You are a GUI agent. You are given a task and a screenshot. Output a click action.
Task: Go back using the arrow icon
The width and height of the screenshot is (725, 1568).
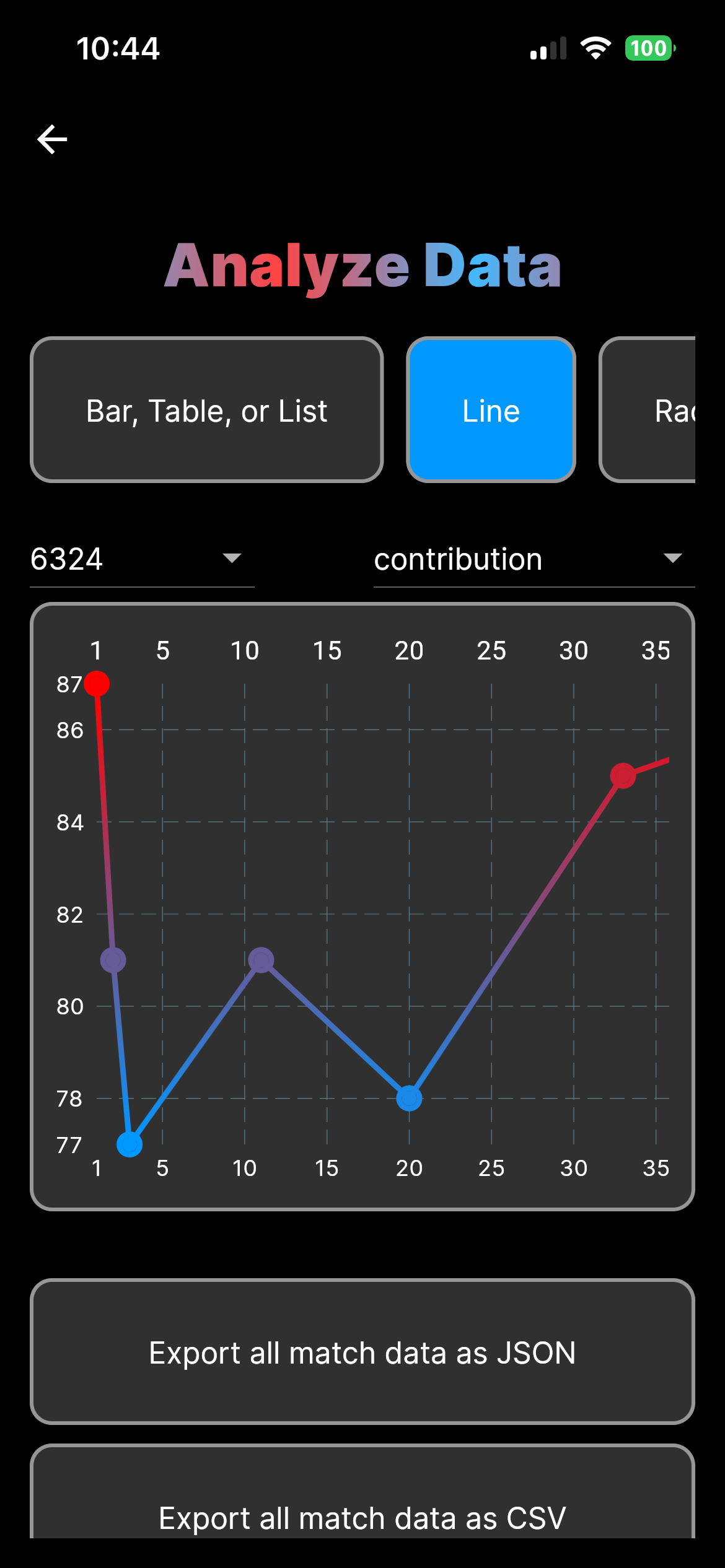[x=53, y=139]
